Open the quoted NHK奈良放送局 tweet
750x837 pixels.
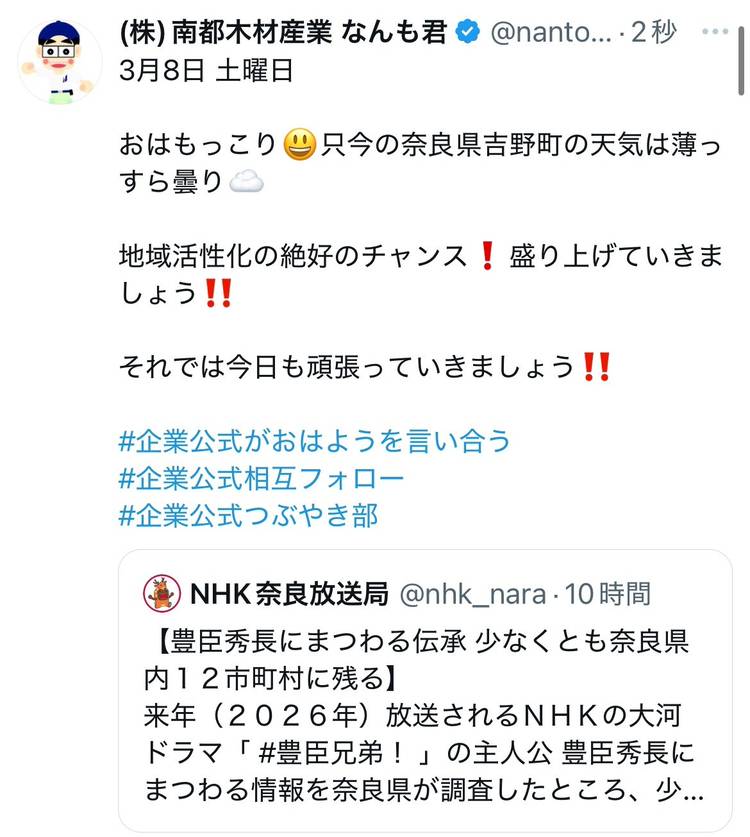425,700
